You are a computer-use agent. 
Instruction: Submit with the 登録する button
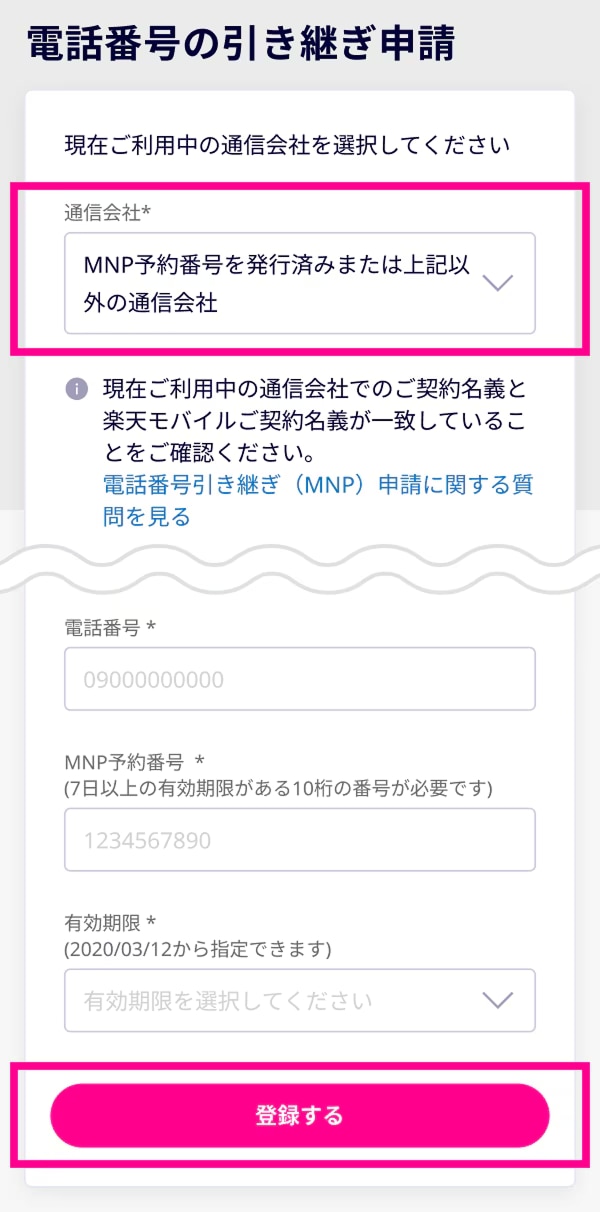click(299, 1115)
